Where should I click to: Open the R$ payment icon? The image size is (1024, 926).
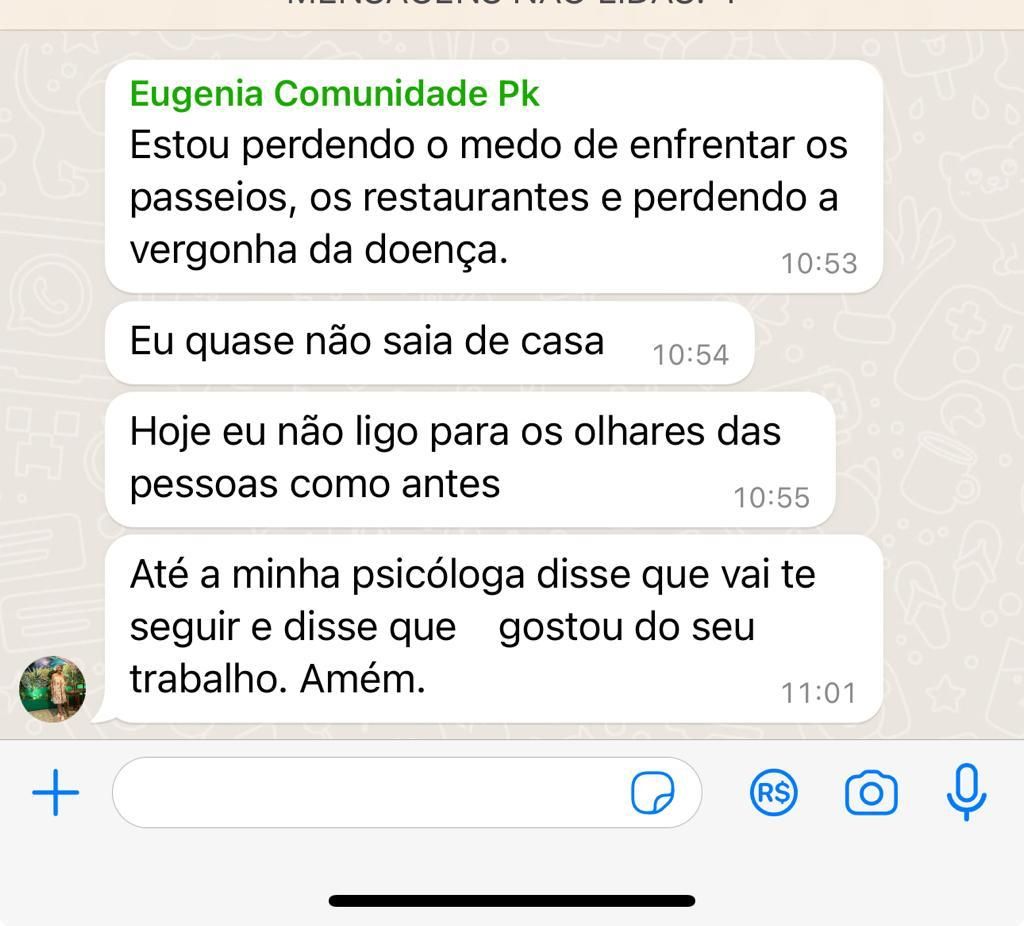coord(773,794)
